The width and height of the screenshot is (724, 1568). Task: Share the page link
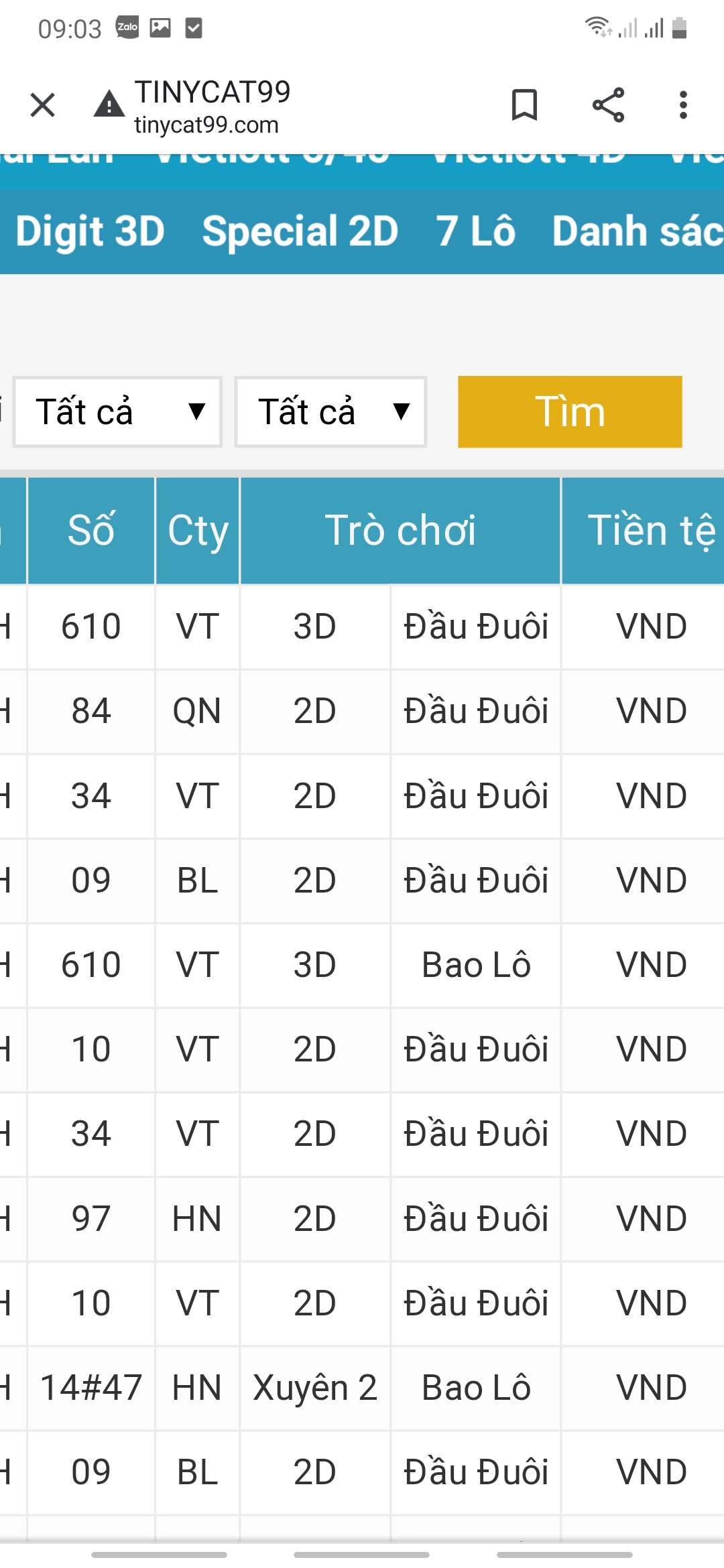(608, 105)
